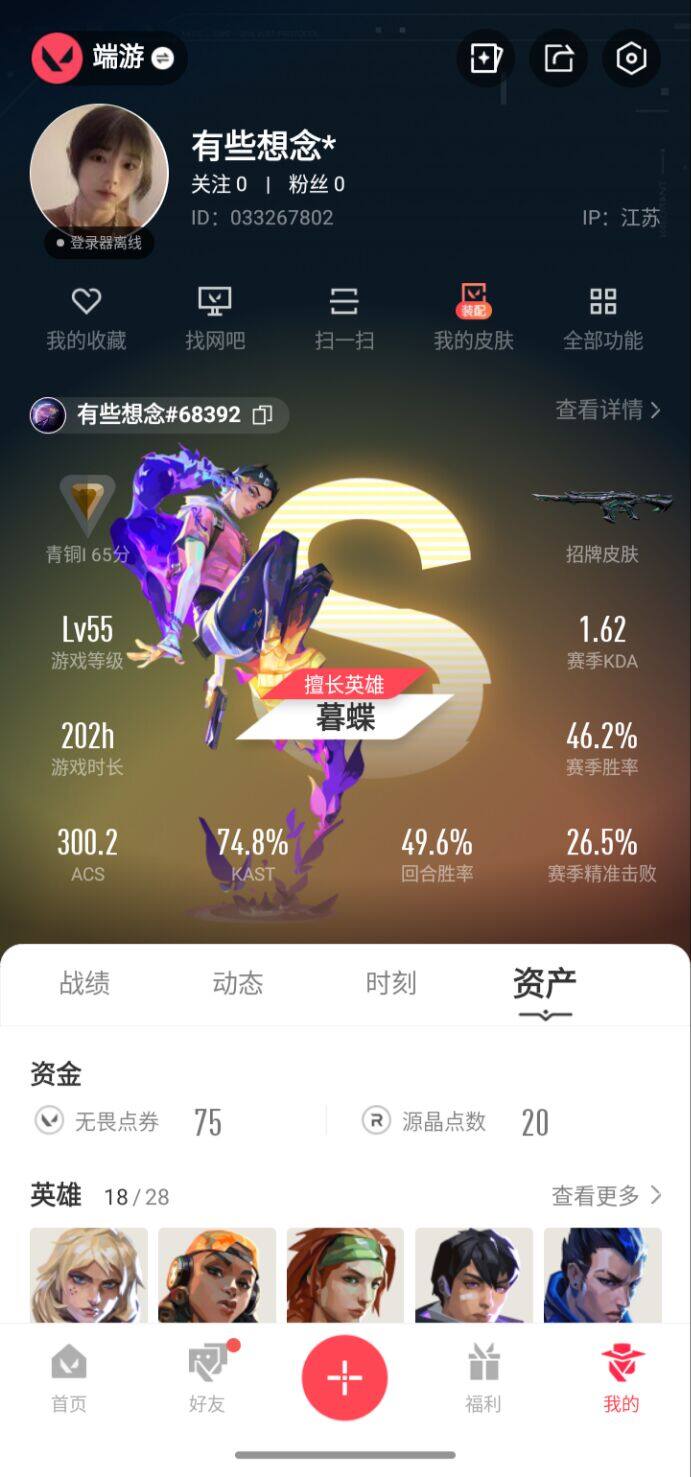Open 查看详情 stats details

[608, 409]
